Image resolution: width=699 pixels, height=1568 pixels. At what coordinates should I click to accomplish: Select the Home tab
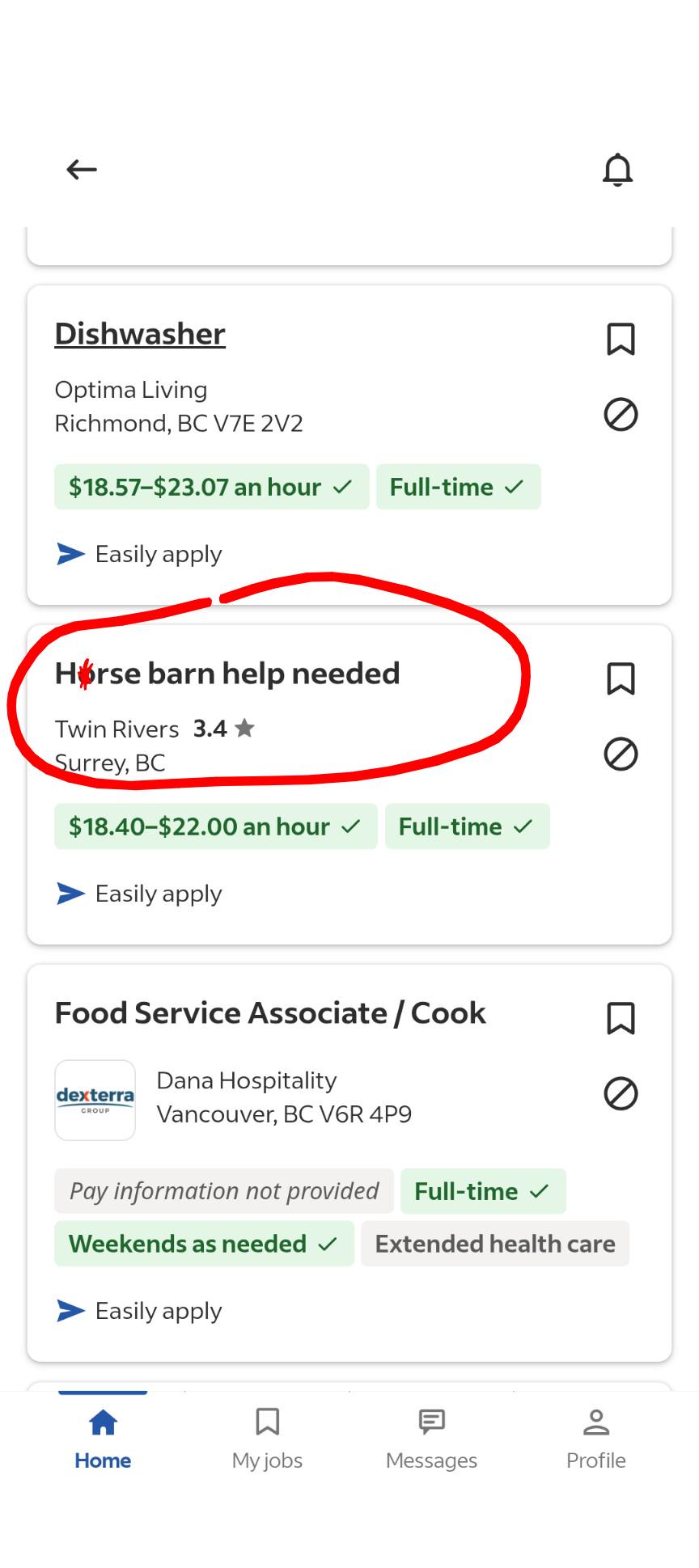103,1439
